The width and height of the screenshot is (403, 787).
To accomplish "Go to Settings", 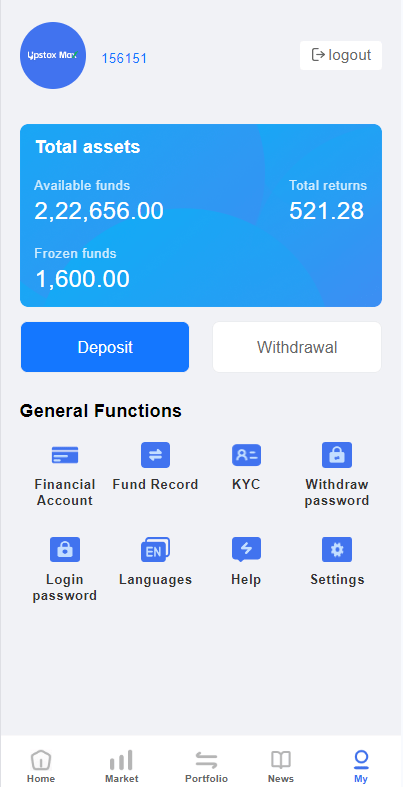I will [337, 562].
